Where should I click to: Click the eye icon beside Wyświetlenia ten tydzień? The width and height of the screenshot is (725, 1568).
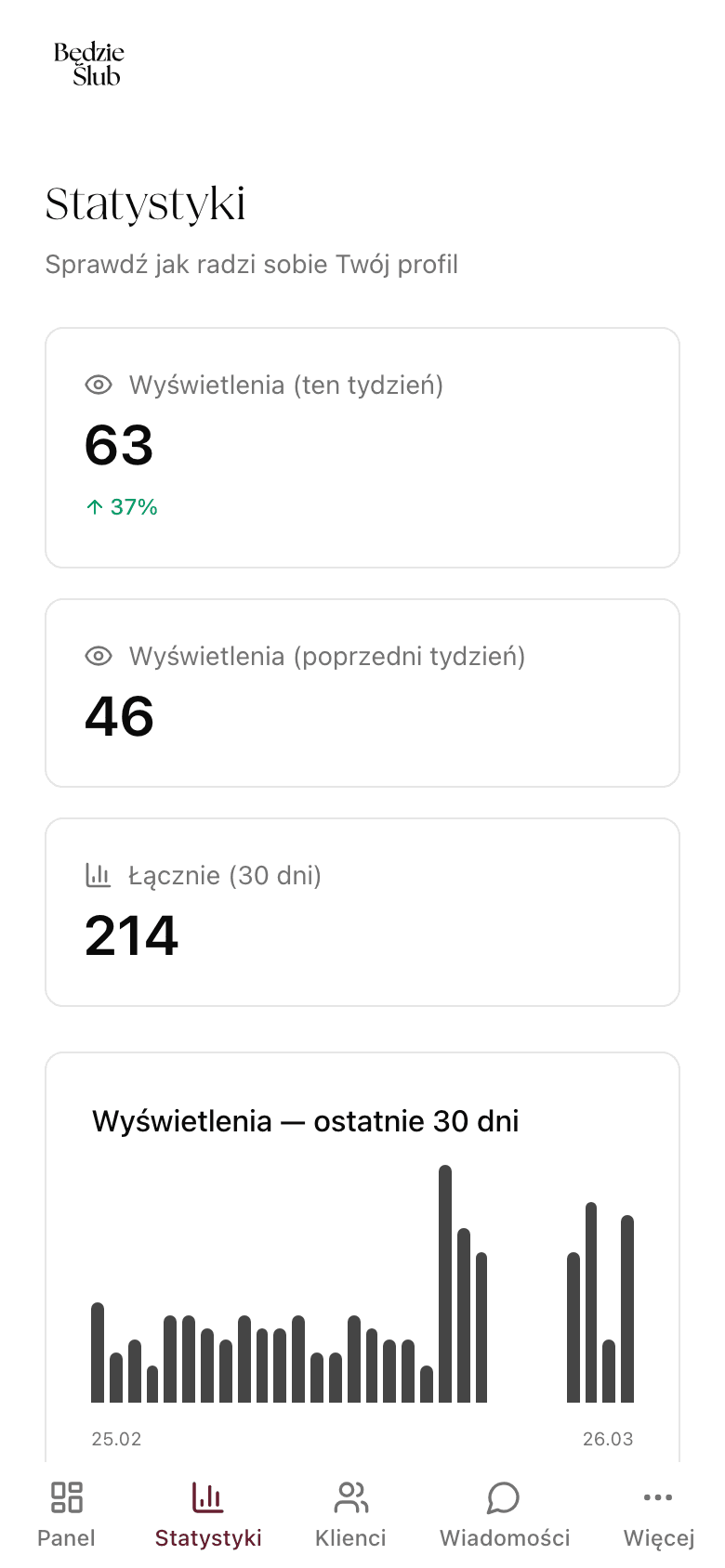[99, 385]
